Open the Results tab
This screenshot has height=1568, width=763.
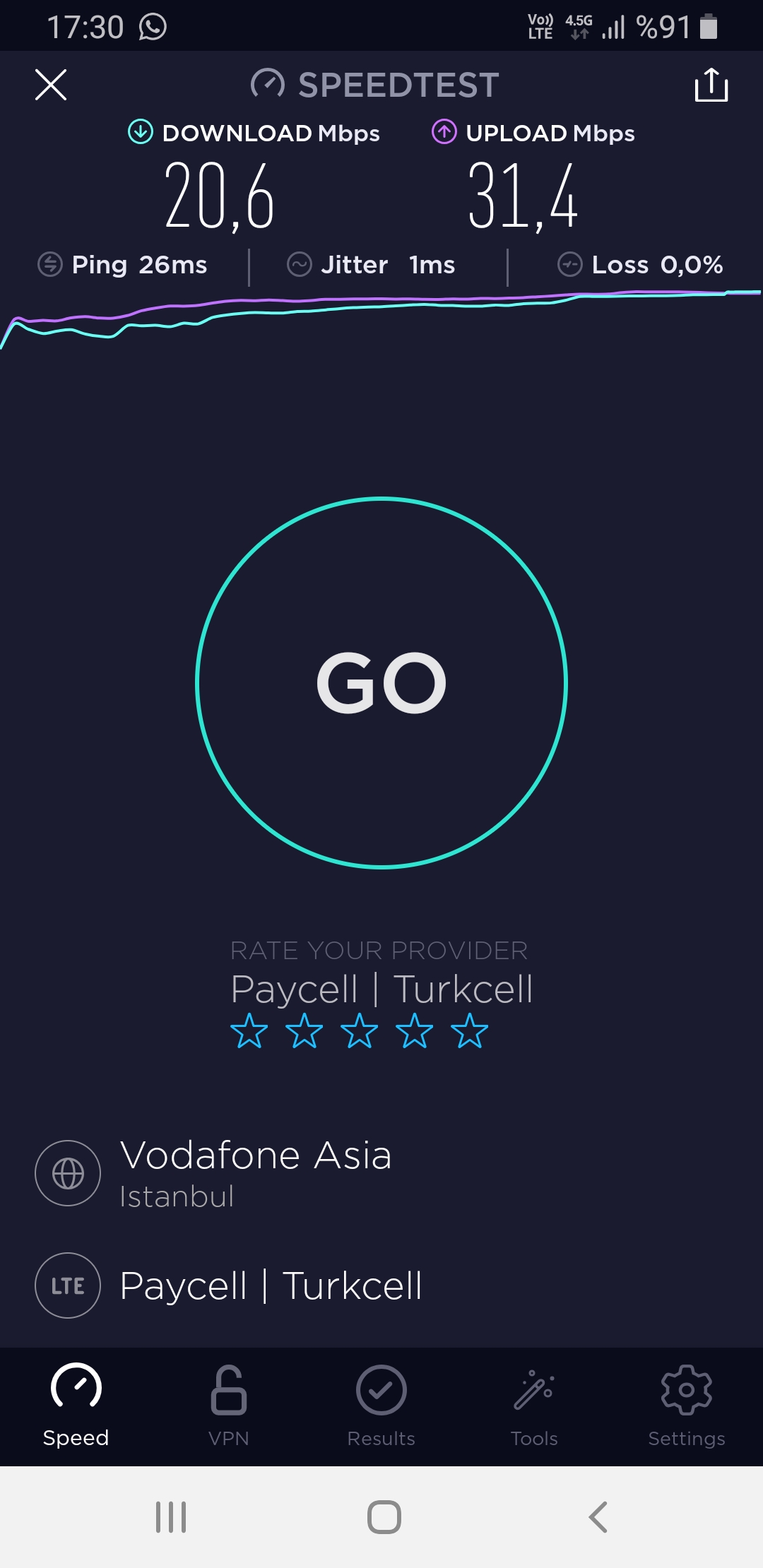(x=381, y=1406)
